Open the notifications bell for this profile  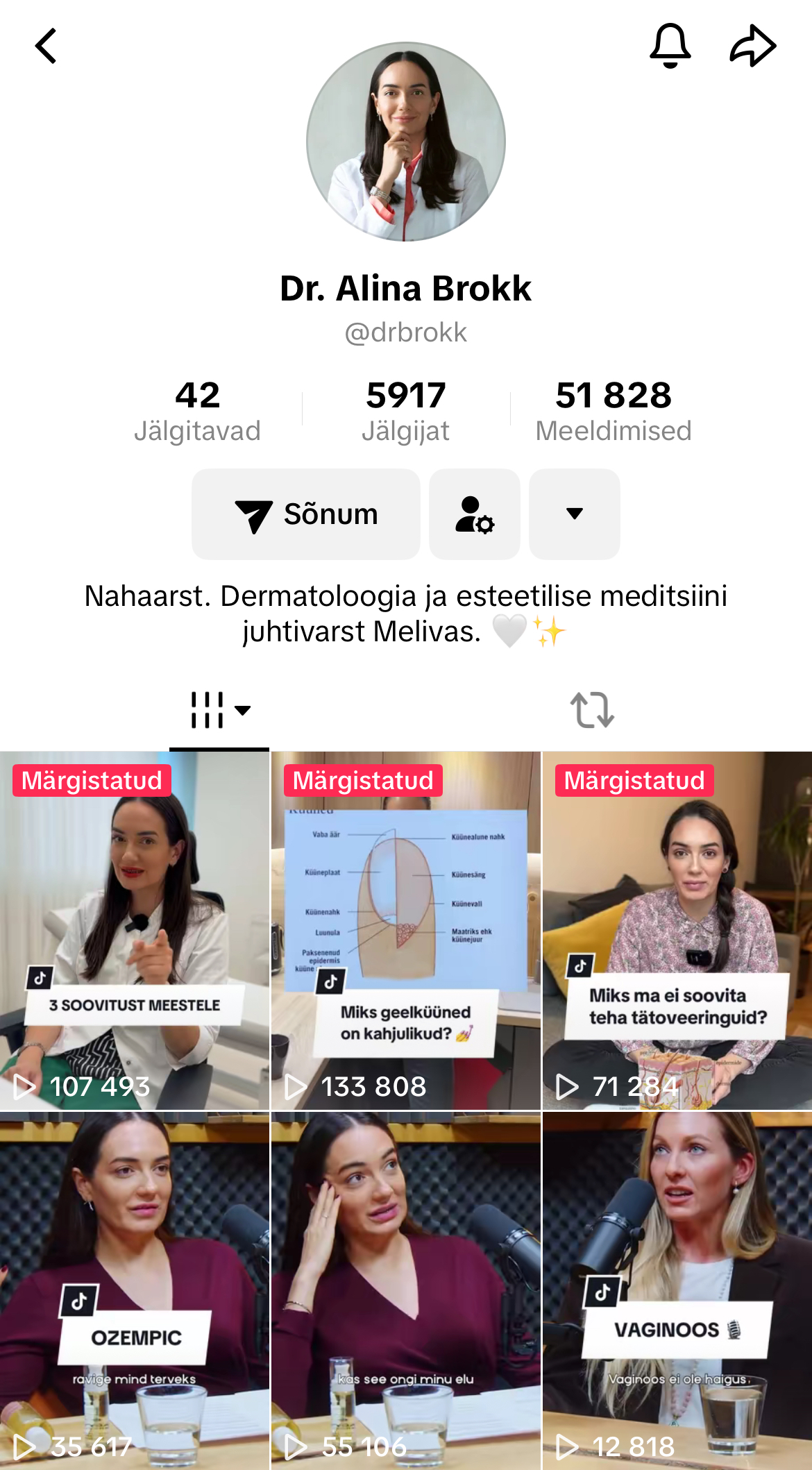[x=670, y=46]
